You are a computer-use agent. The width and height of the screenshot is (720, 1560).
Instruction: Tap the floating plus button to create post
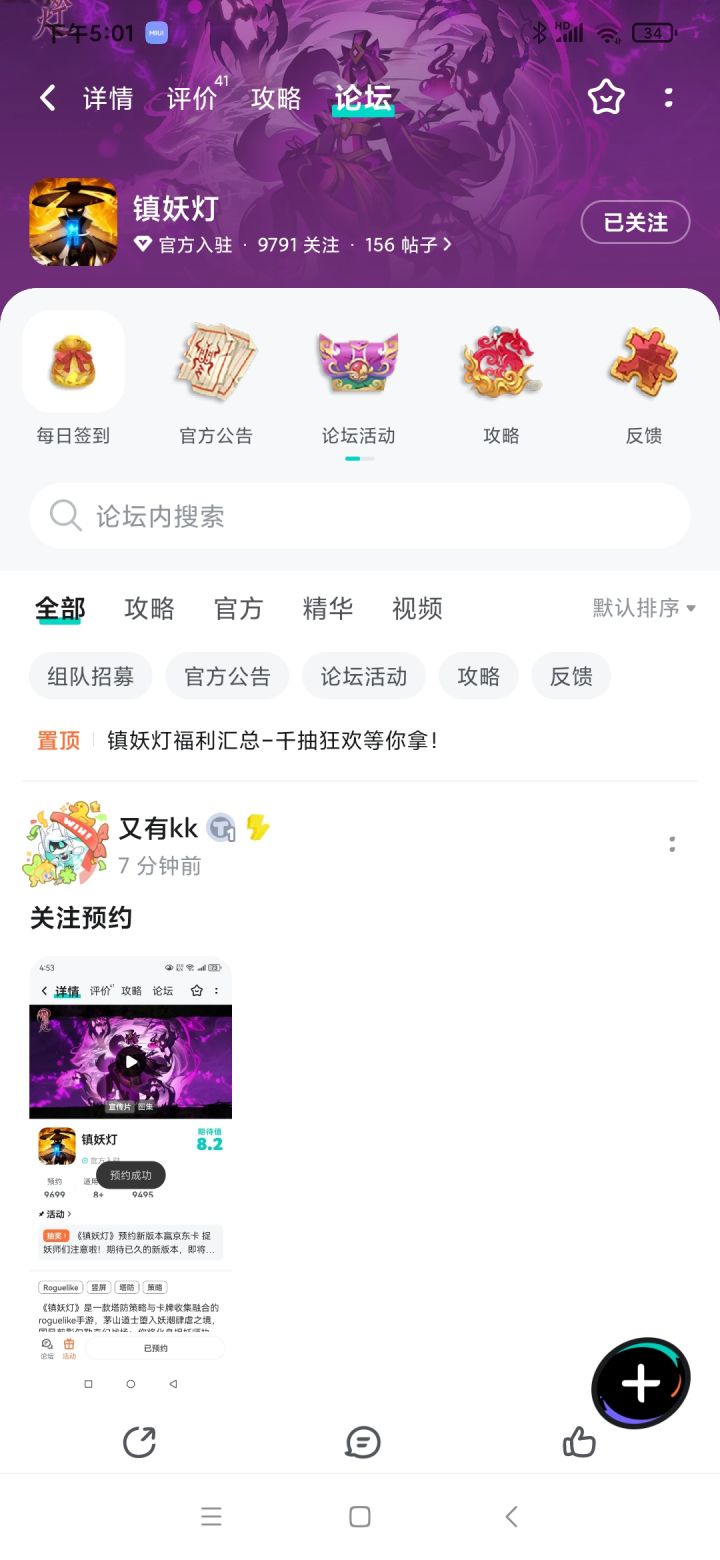click(x=640, y=1383)
